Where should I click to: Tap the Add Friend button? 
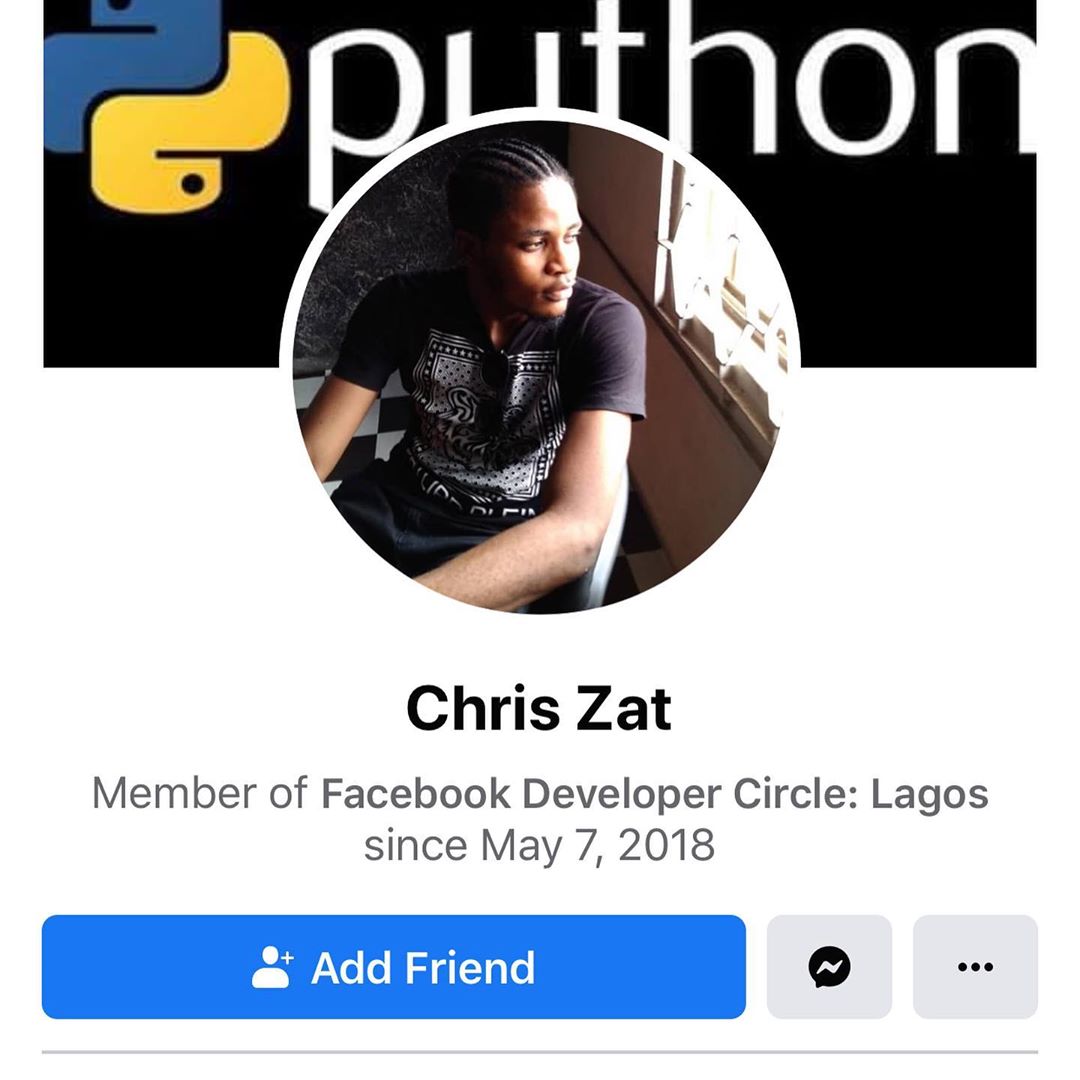pyautogui.click(x=393, y=967)
